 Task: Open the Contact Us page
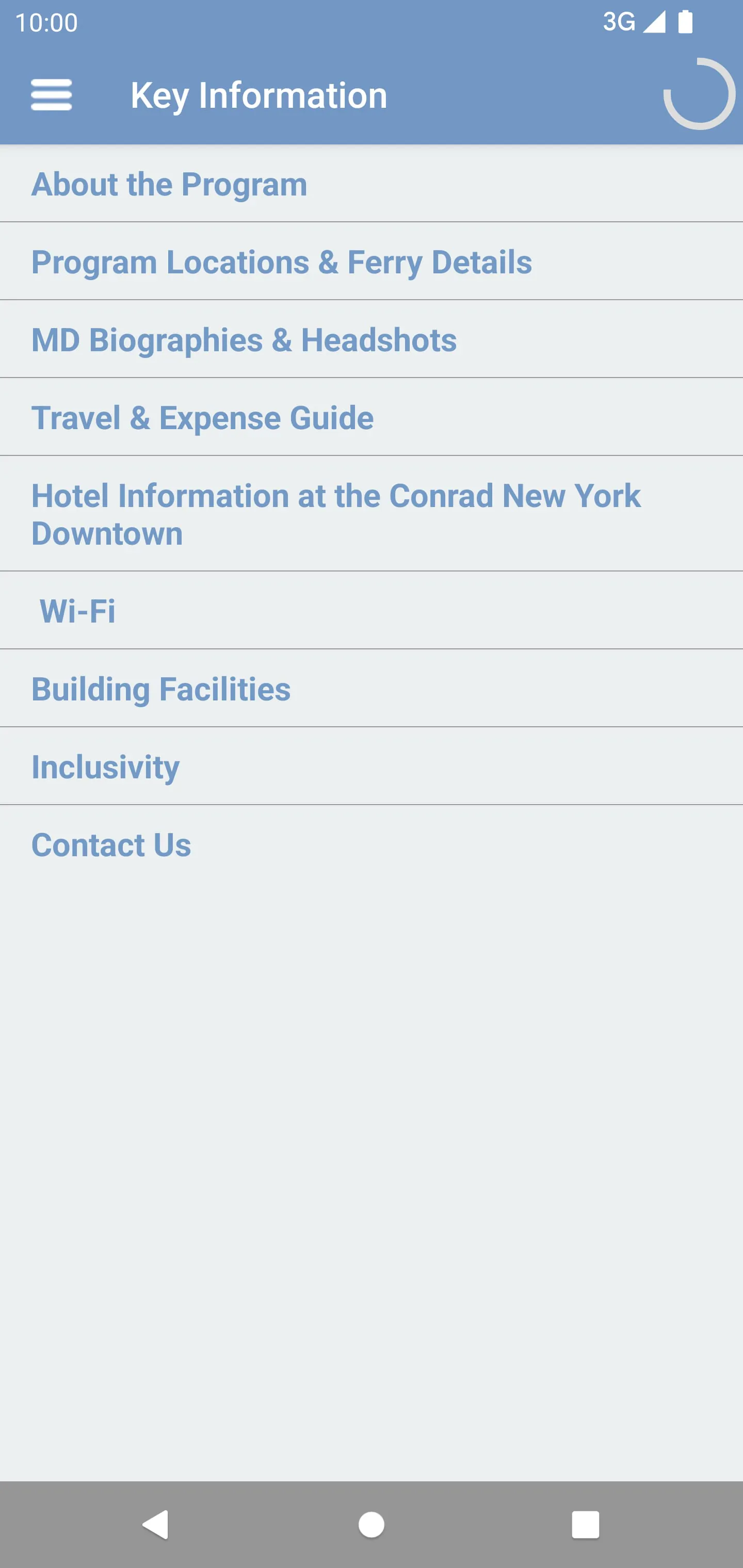click(x=111, y=844)
